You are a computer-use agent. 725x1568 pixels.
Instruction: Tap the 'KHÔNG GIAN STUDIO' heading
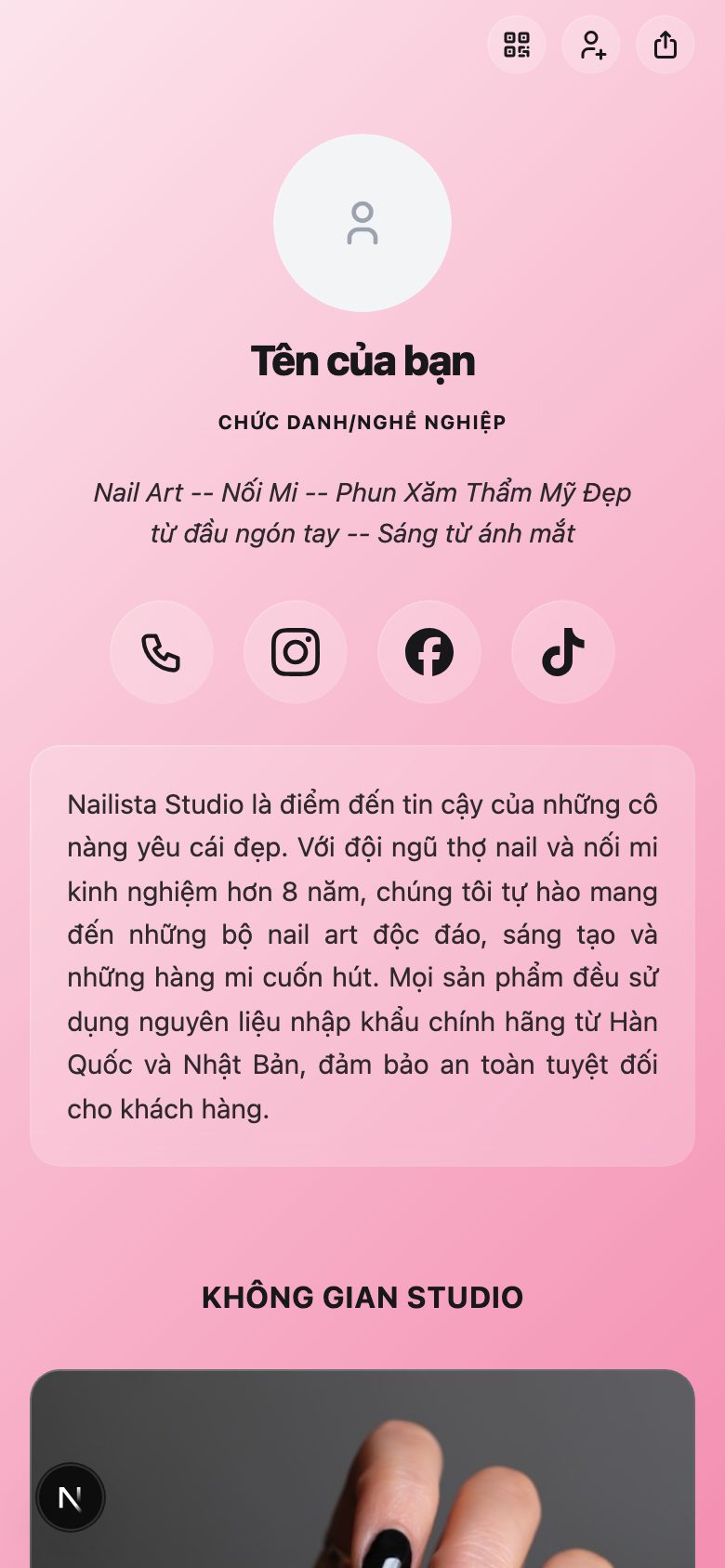coord(363,1297)
